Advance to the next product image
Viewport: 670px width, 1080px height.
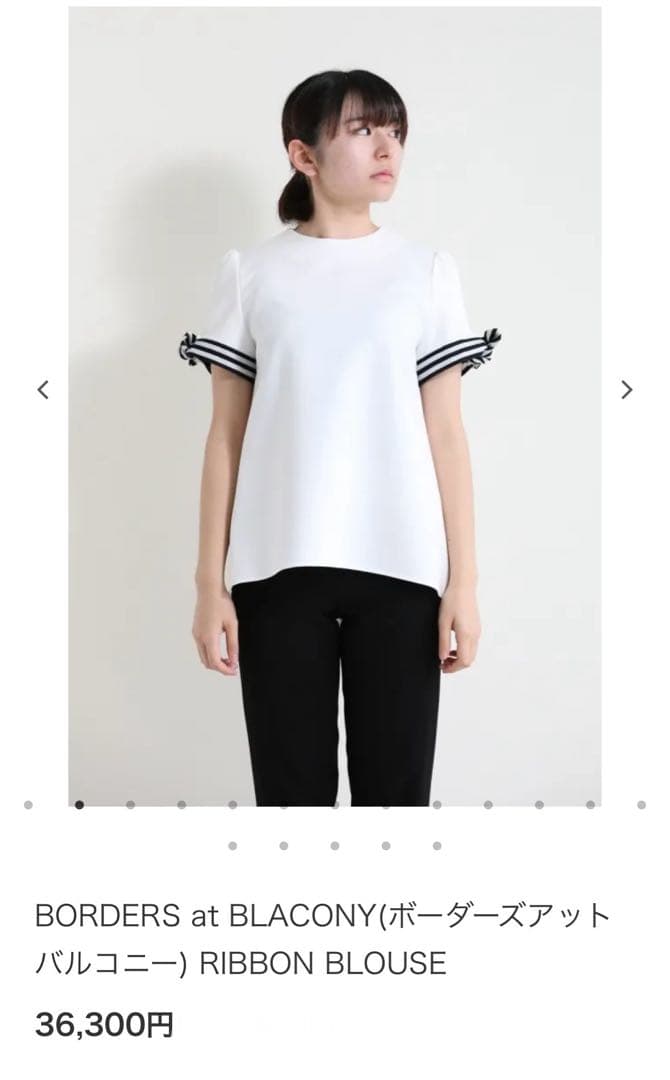click(x=627, y=390)
